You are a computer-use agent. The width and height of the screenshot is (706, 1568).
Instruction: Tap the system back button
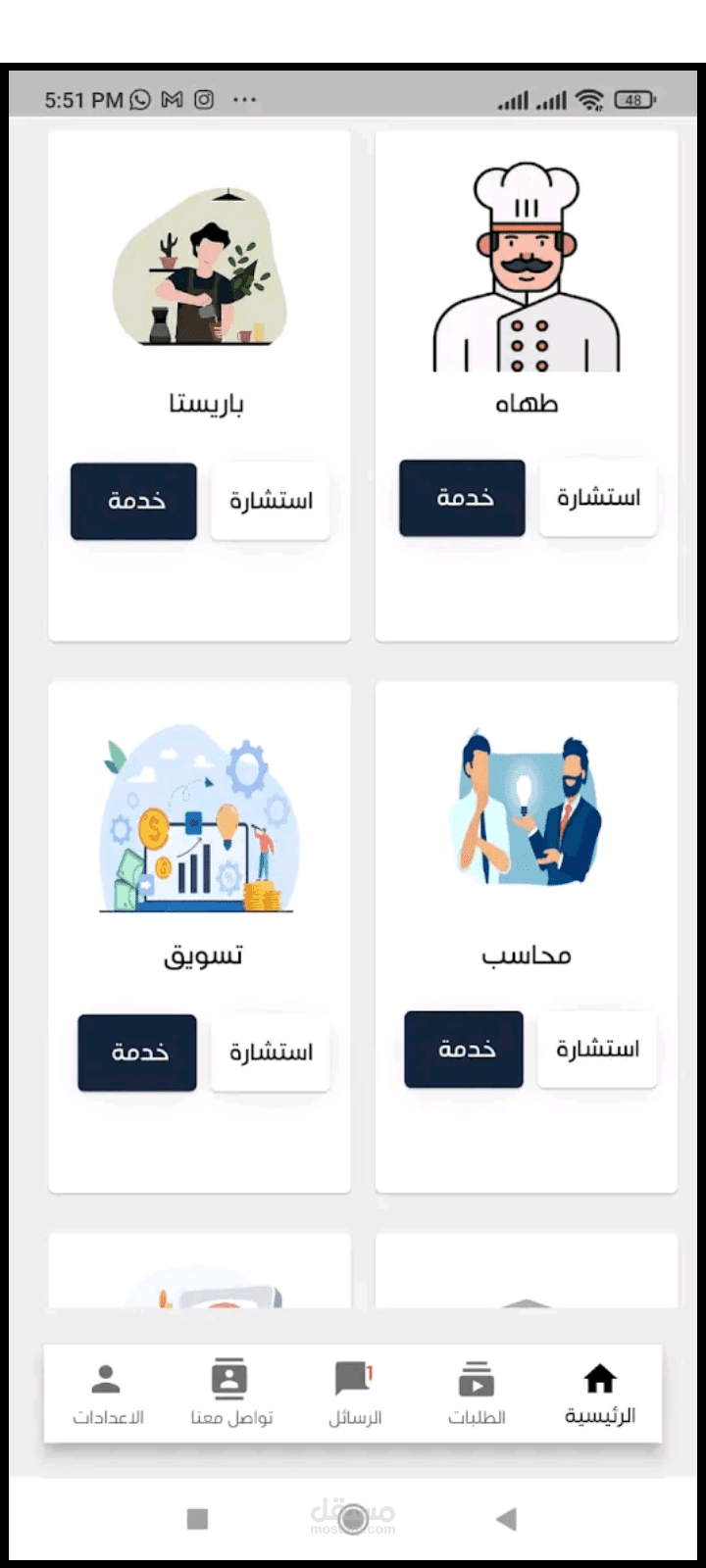[x=506, y=1519]
